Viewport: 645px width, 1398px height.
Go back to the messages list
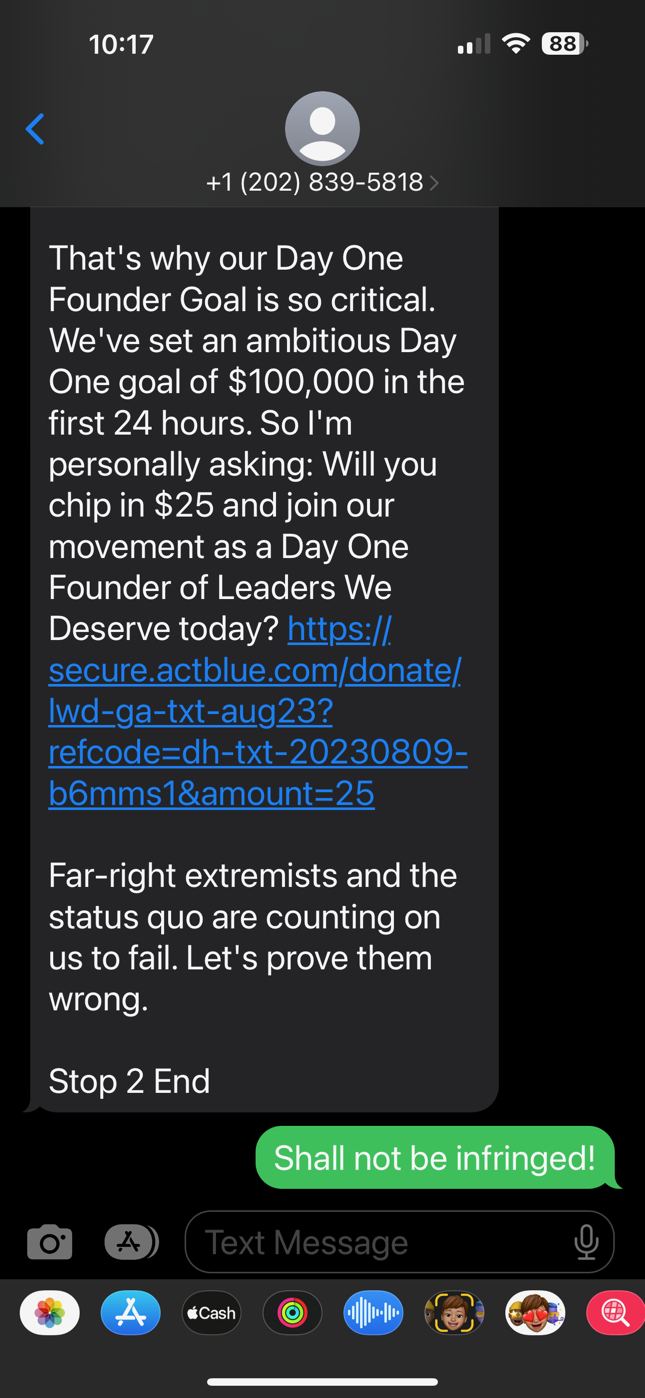[x=35, y=129]
